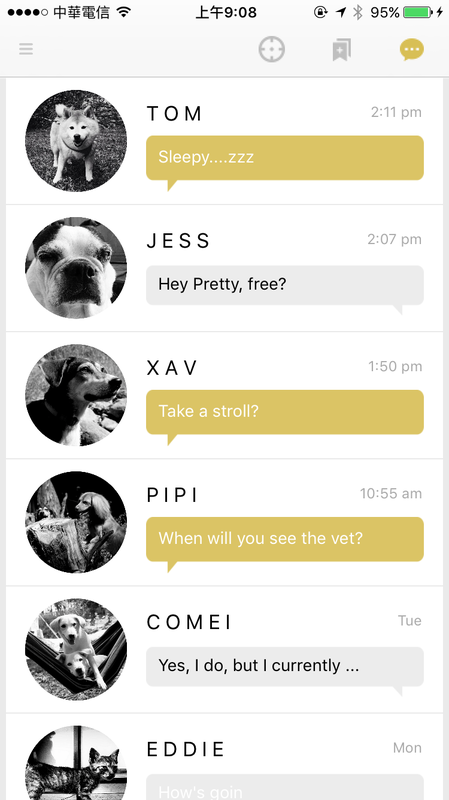Open the conversation with Jess

[224, 268]
